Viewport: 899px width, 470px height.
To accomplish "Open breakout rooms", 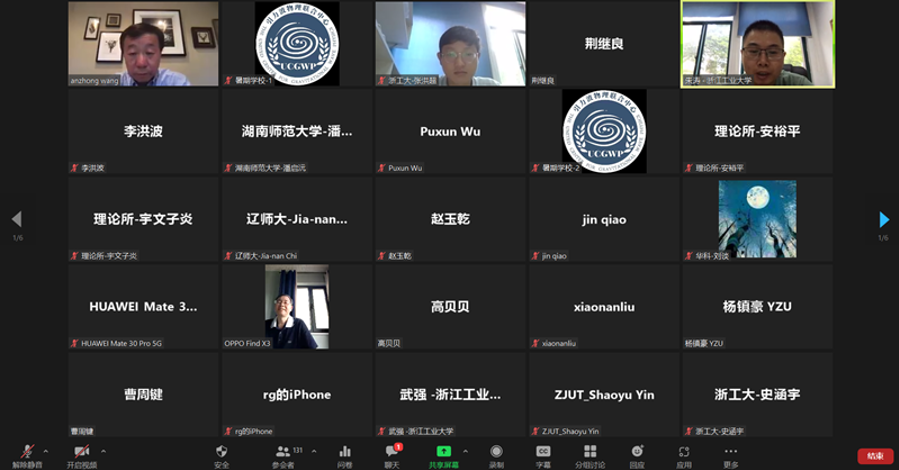I will (x=590, y=454).
